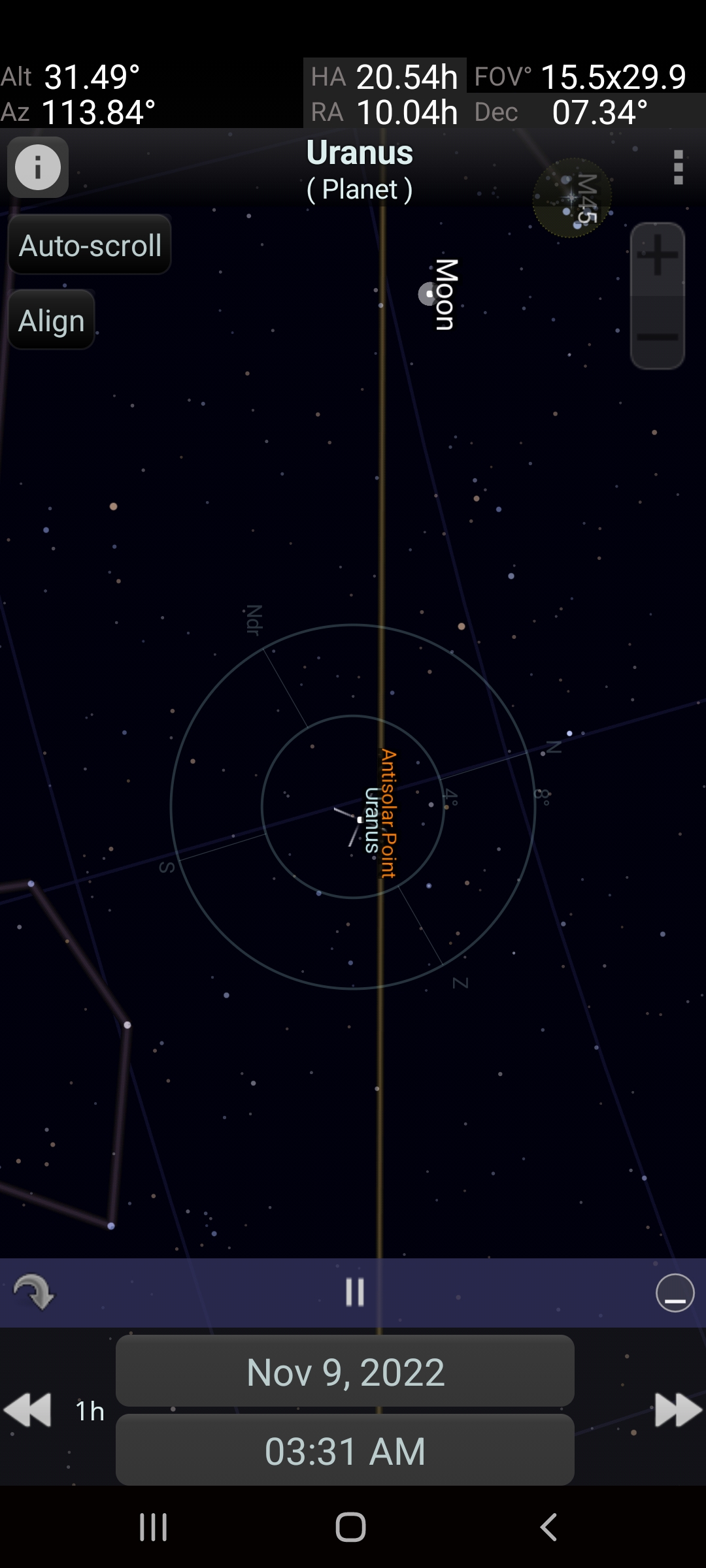Open the time picker showing 03:31 AM
Screen dimensions: 706x1568
345,1451
